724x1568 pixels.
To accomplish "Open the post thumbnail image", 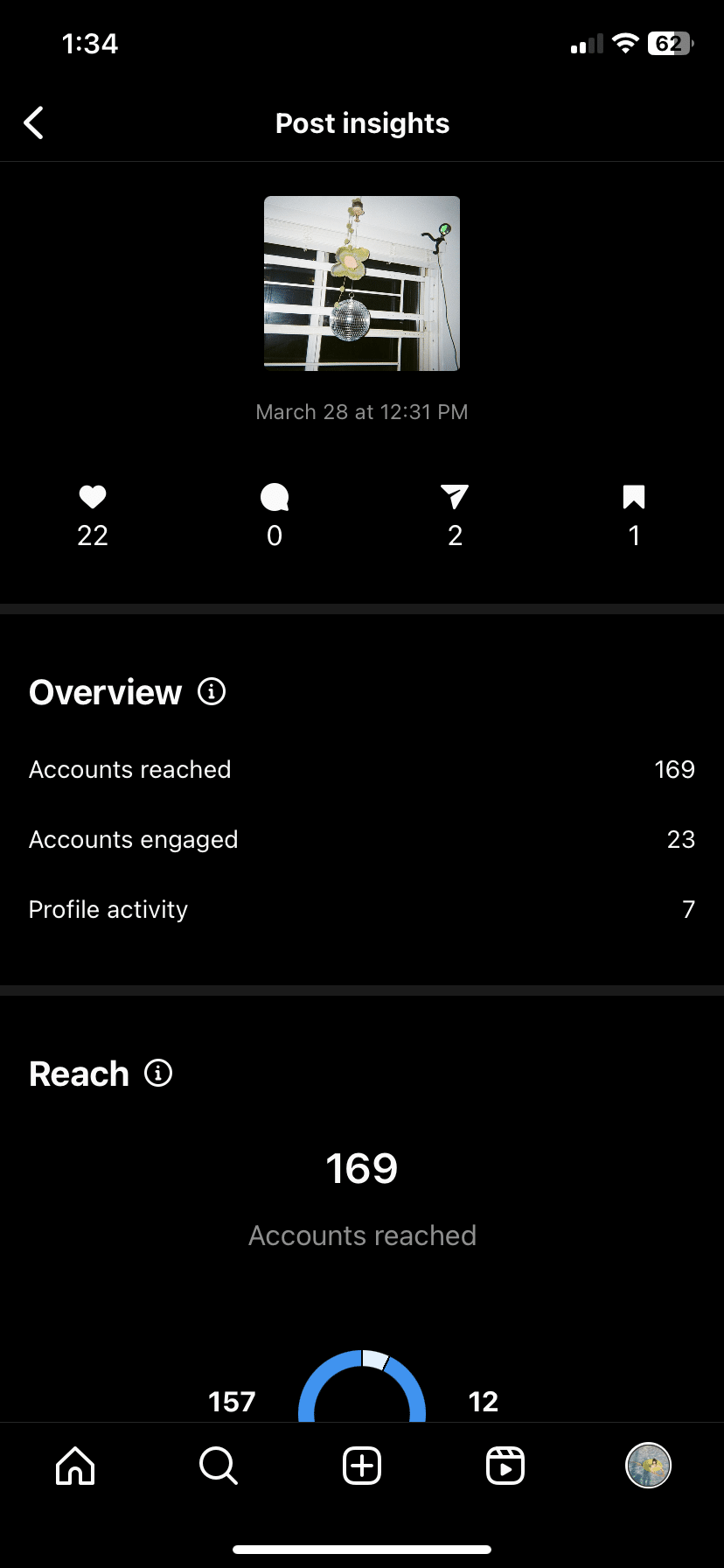I will pos(362,283).
